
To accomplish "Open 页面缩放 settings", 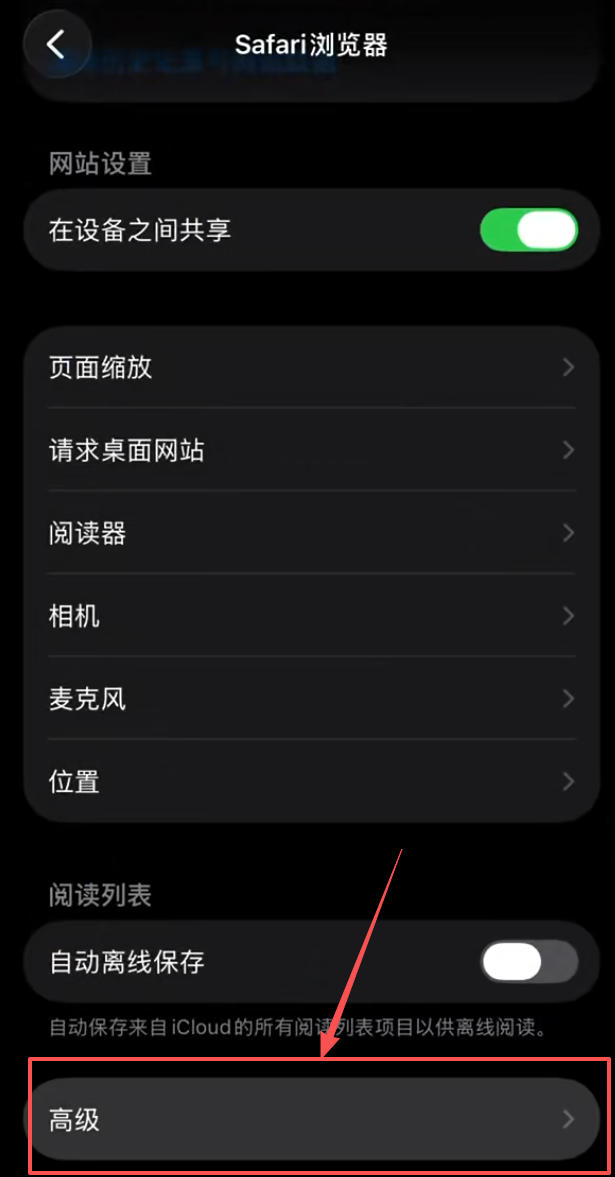I will 312,367.
